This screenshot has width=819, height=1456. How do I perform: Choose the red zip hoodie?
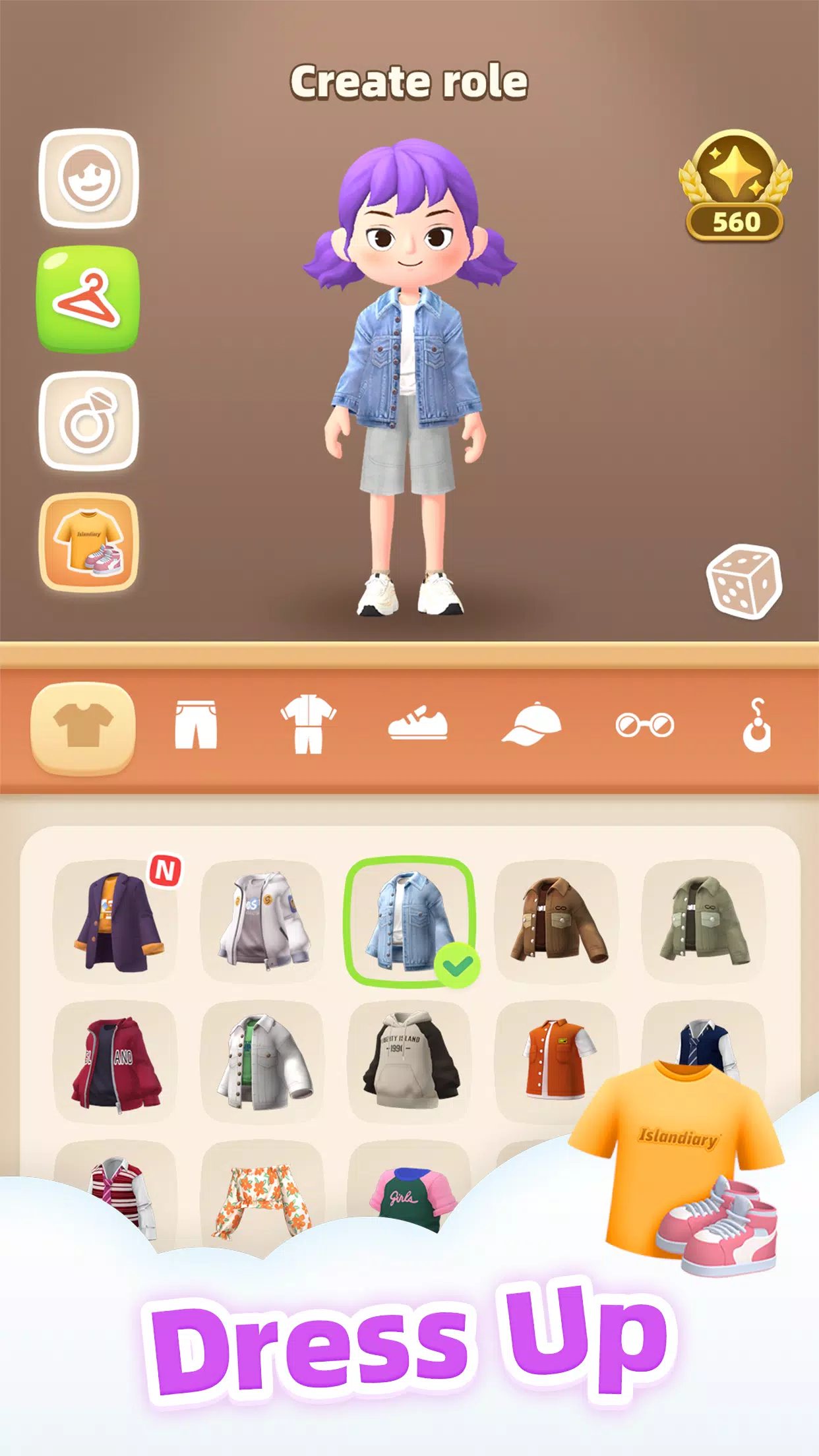(x=116, y=1062)
